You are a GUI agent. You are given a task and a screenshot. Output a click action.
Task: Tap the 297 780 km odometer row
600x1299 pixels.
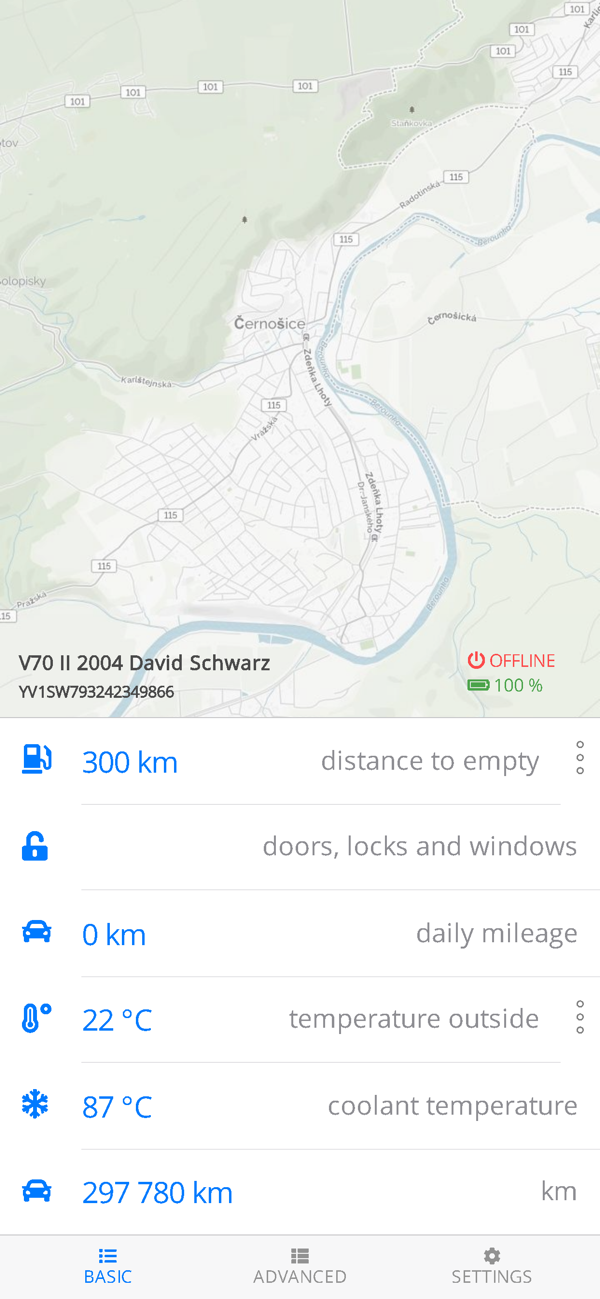[x=300, y=1192]
